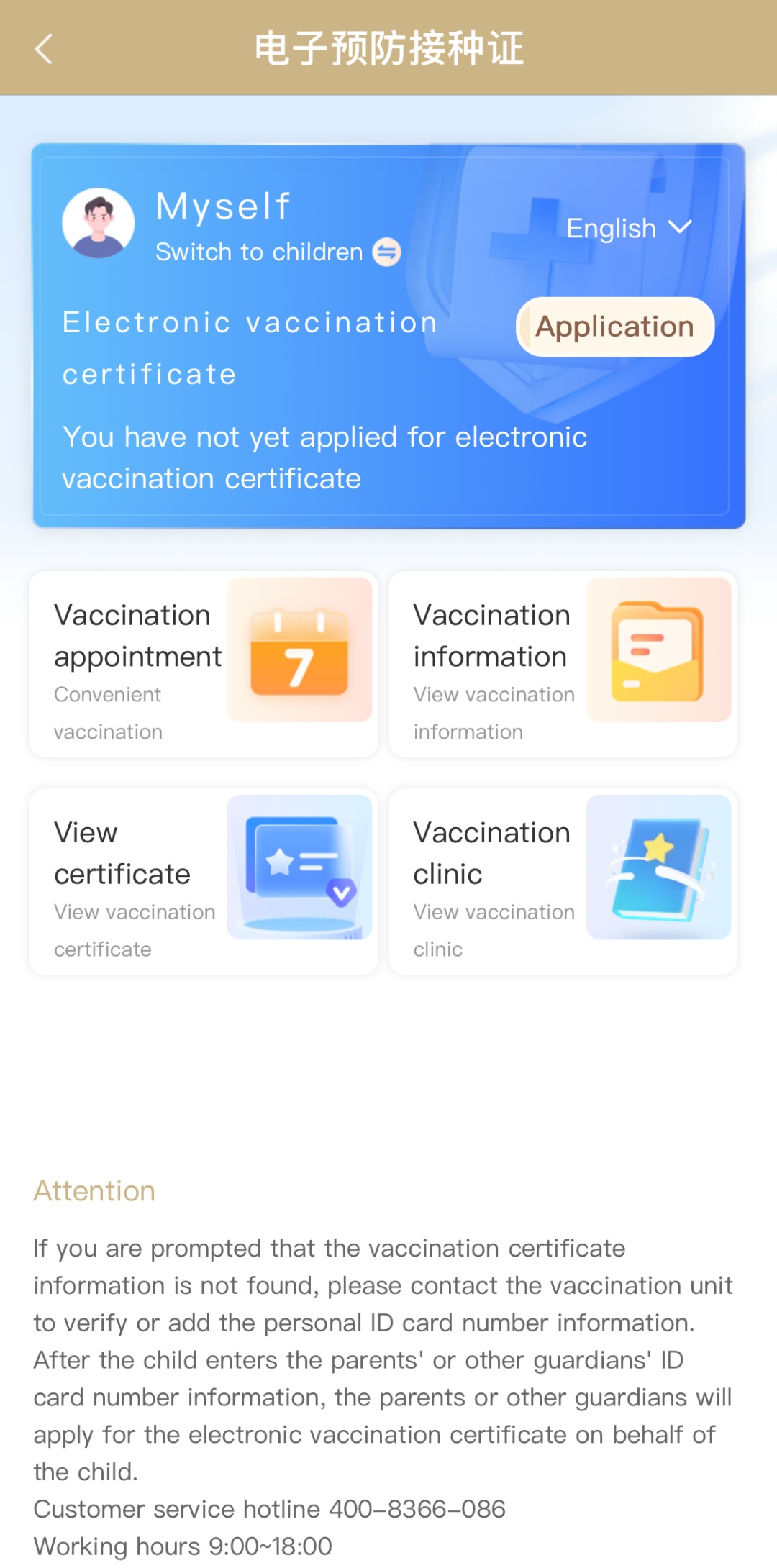Go back using the top-left arrow

45,49
